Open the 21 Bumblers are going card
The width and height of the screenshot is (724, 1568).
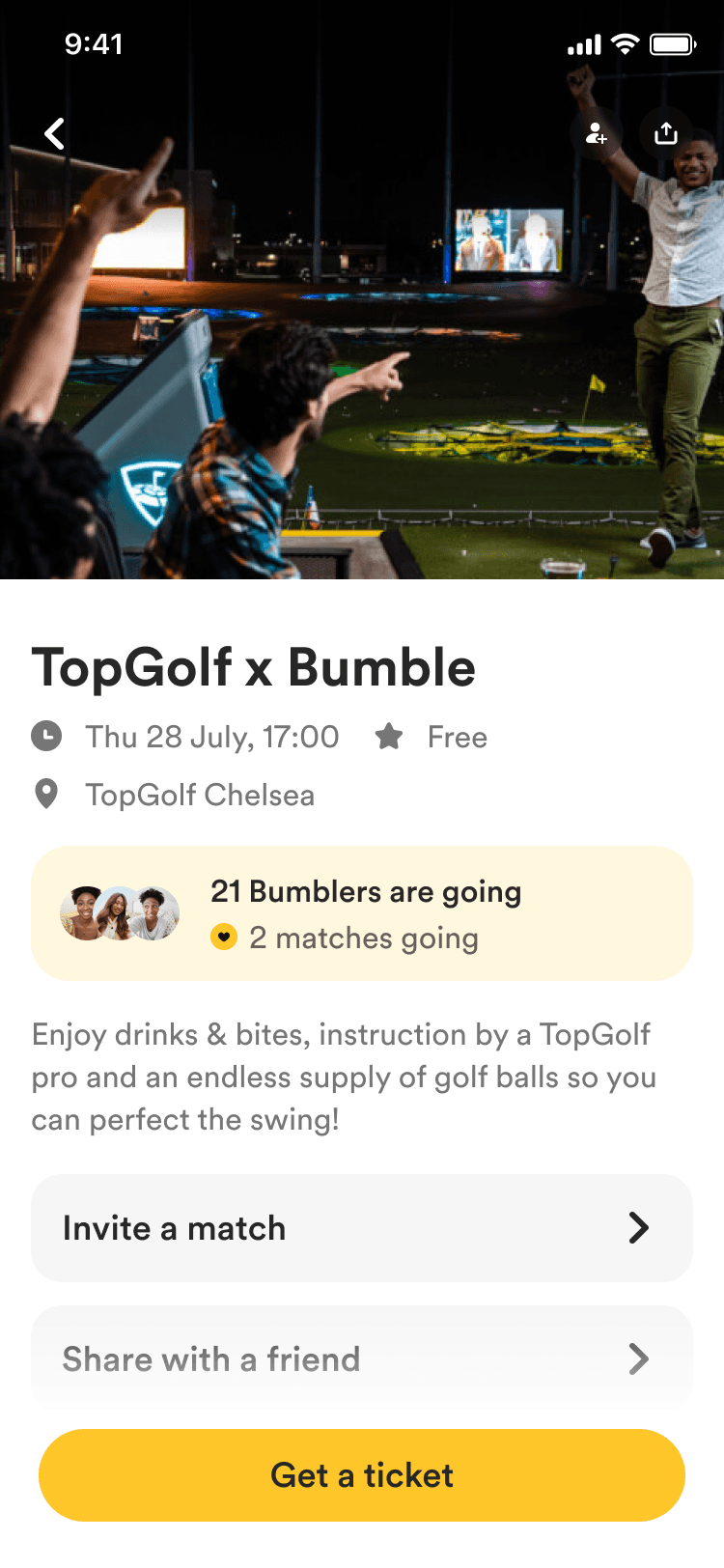[x=362, y=913]
